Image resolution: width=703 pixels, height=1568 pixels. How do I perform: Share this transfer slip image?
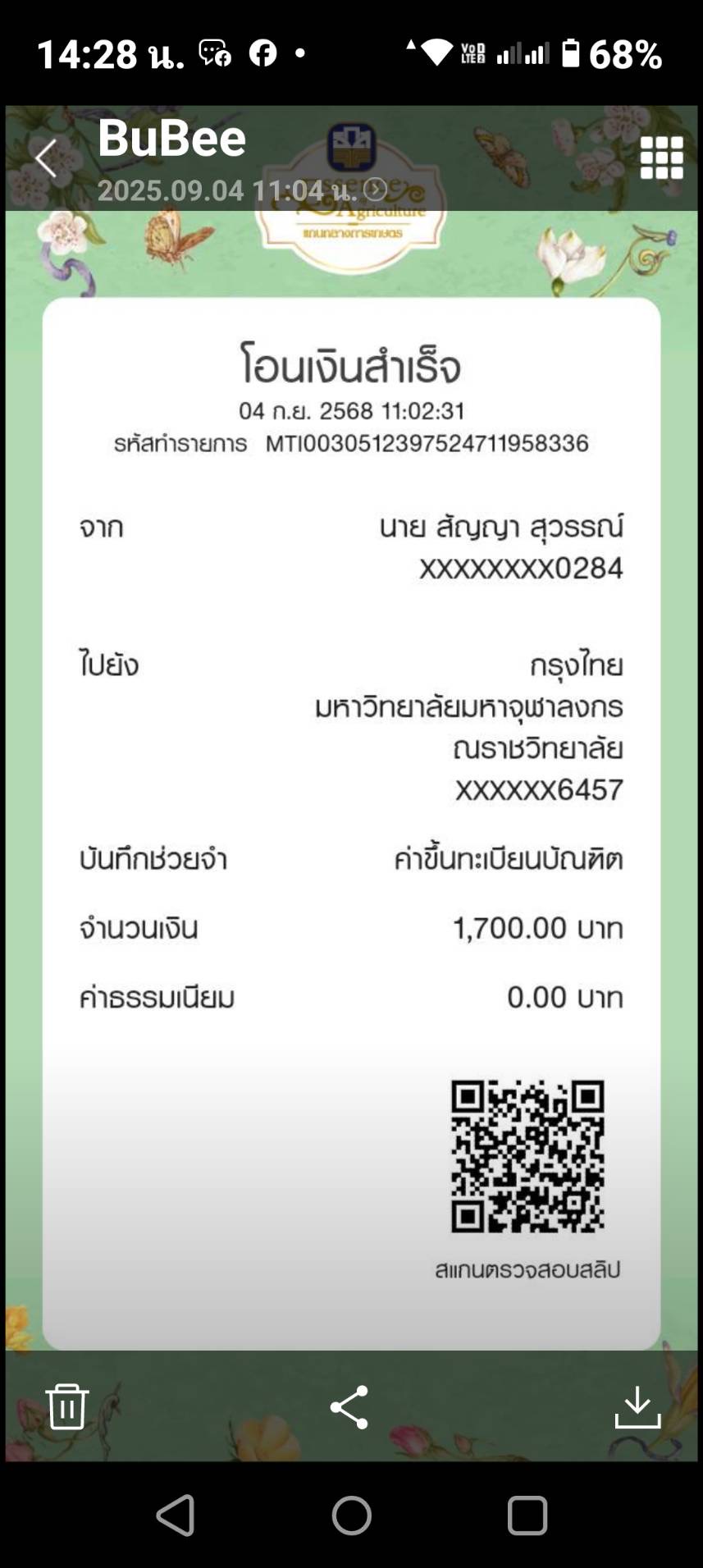point(349,1407)
